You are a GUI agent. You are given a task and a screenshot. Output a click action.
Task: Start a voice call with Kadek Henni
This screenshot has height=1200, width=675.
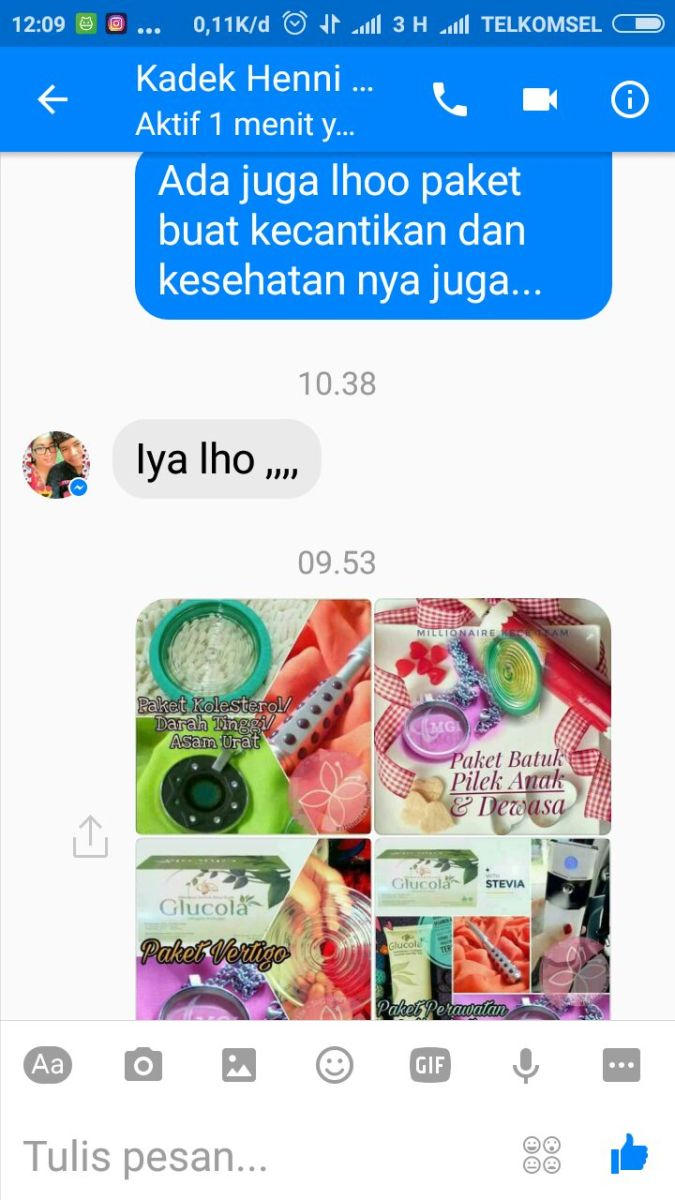coord(449,99)
